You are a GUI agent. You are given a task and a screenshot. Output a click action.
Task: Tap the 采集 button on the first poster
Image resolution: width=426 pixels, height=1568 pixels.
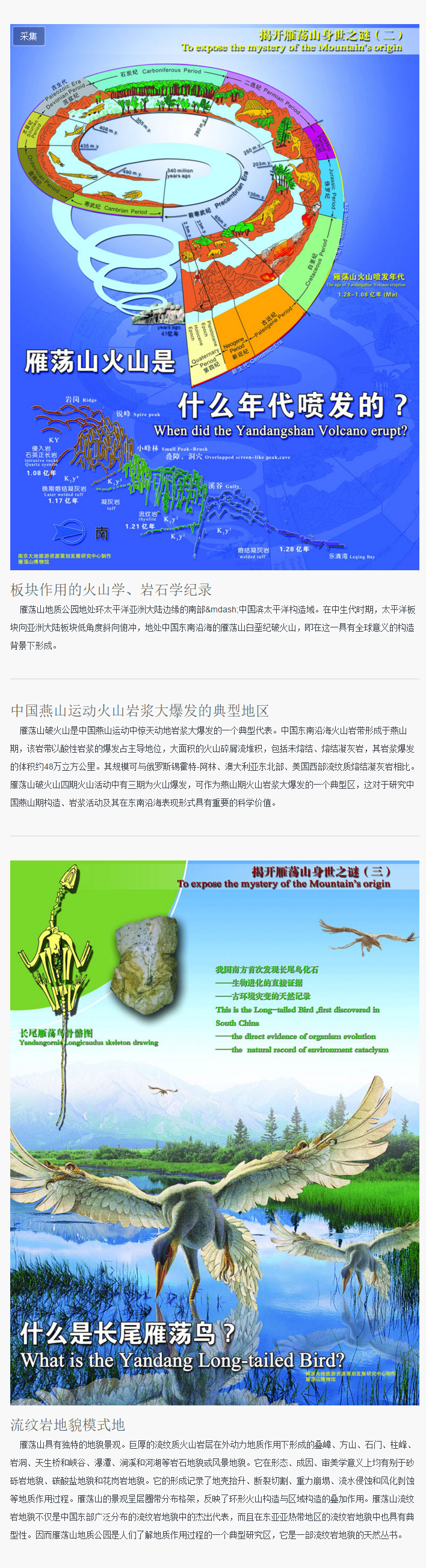(x=29, y=36)
